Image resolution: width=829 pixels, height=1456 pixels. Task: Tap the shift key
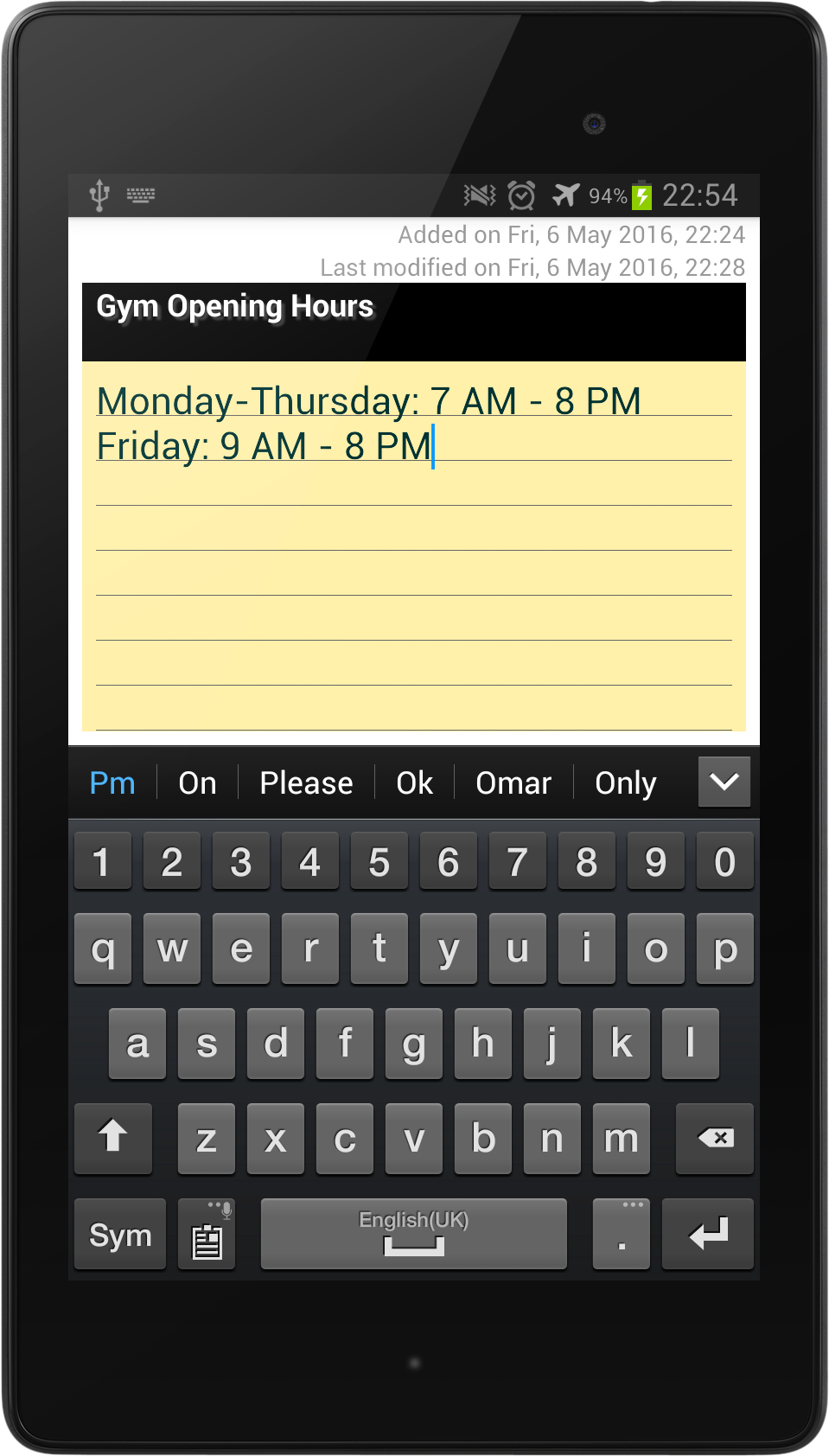point(113,1138)
